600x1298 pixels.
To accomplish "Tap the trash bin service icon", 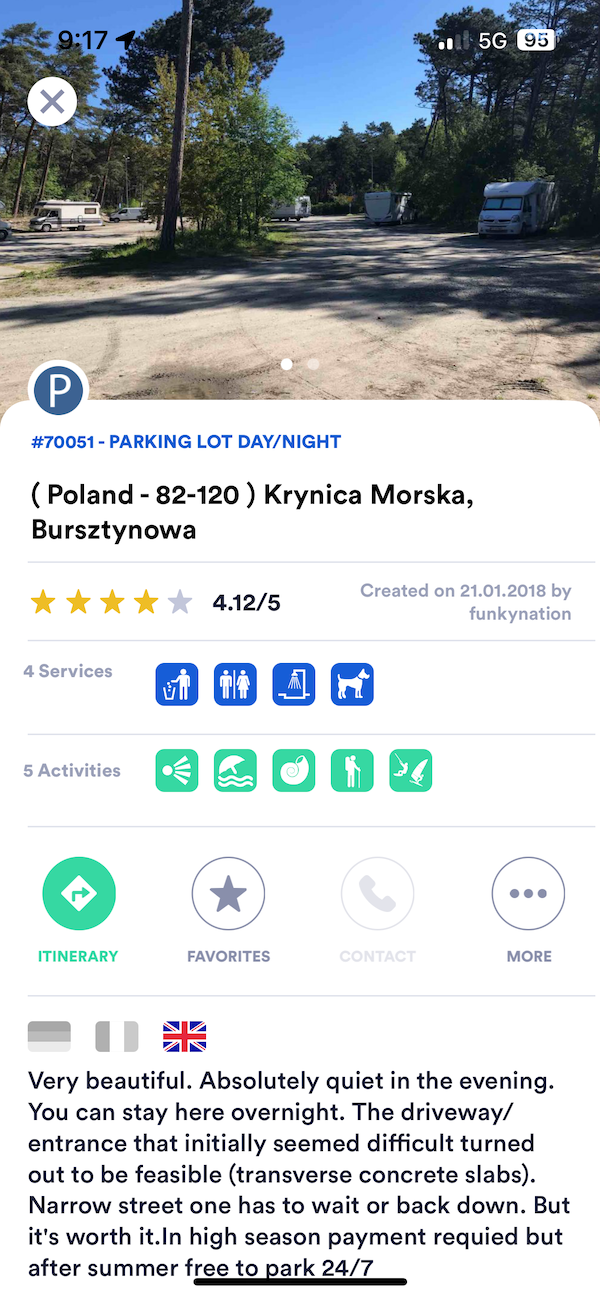I will [177, 685].
